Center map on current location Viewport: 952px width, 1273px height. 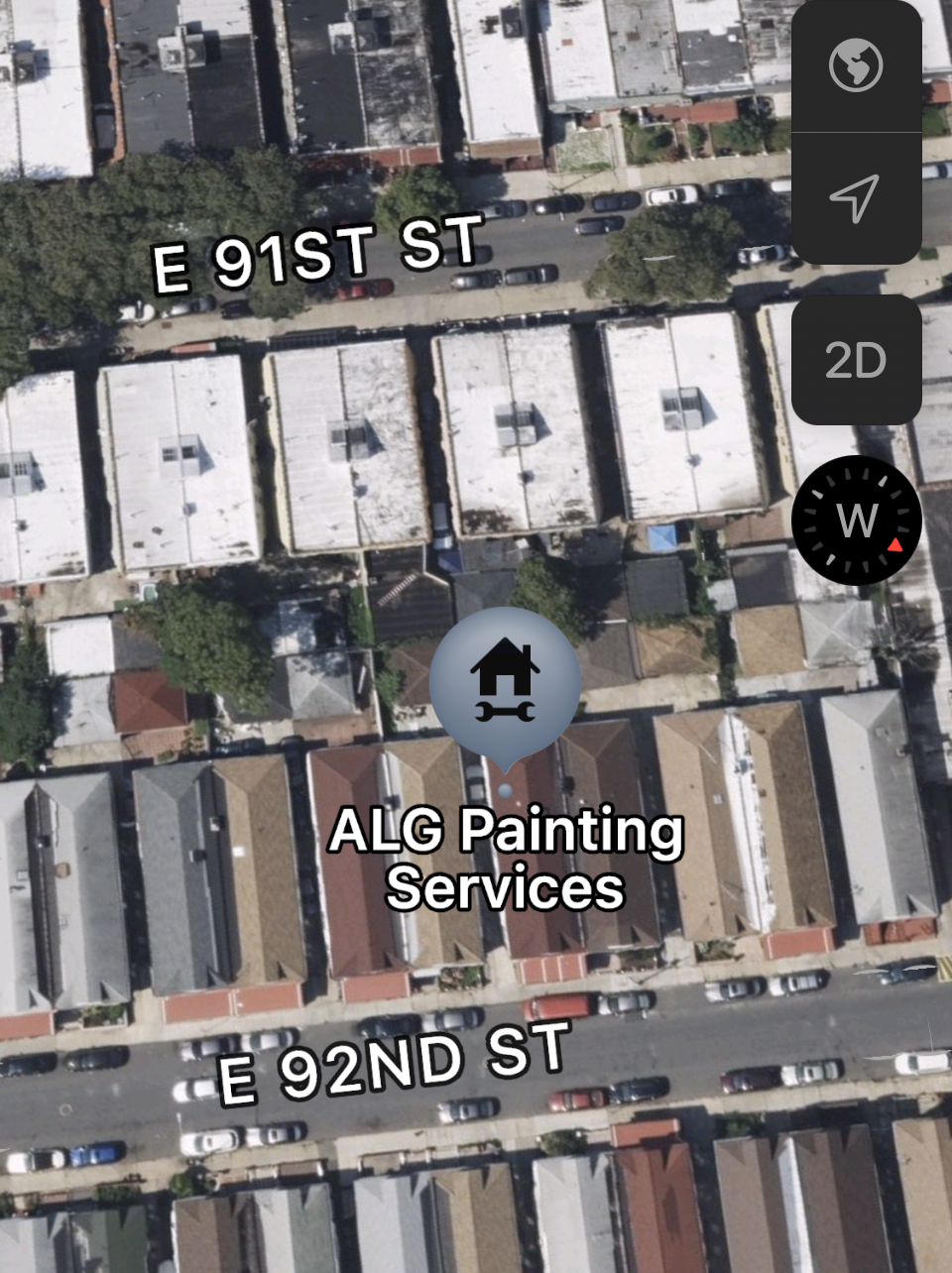(855, 198)
